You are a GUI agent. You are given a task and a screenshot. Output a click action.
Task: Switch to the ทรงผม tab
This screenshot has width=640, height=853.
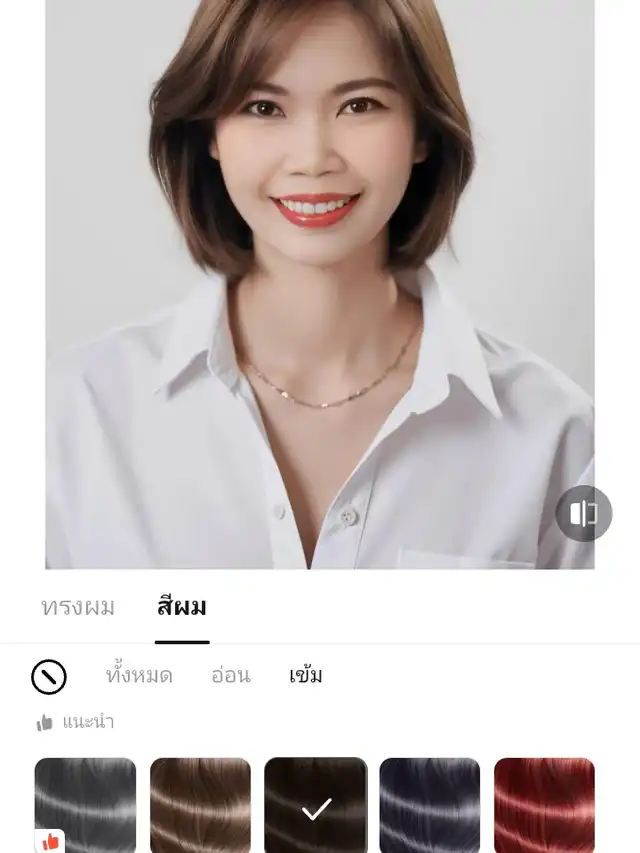pyautogui.click(x=78, y=607)
